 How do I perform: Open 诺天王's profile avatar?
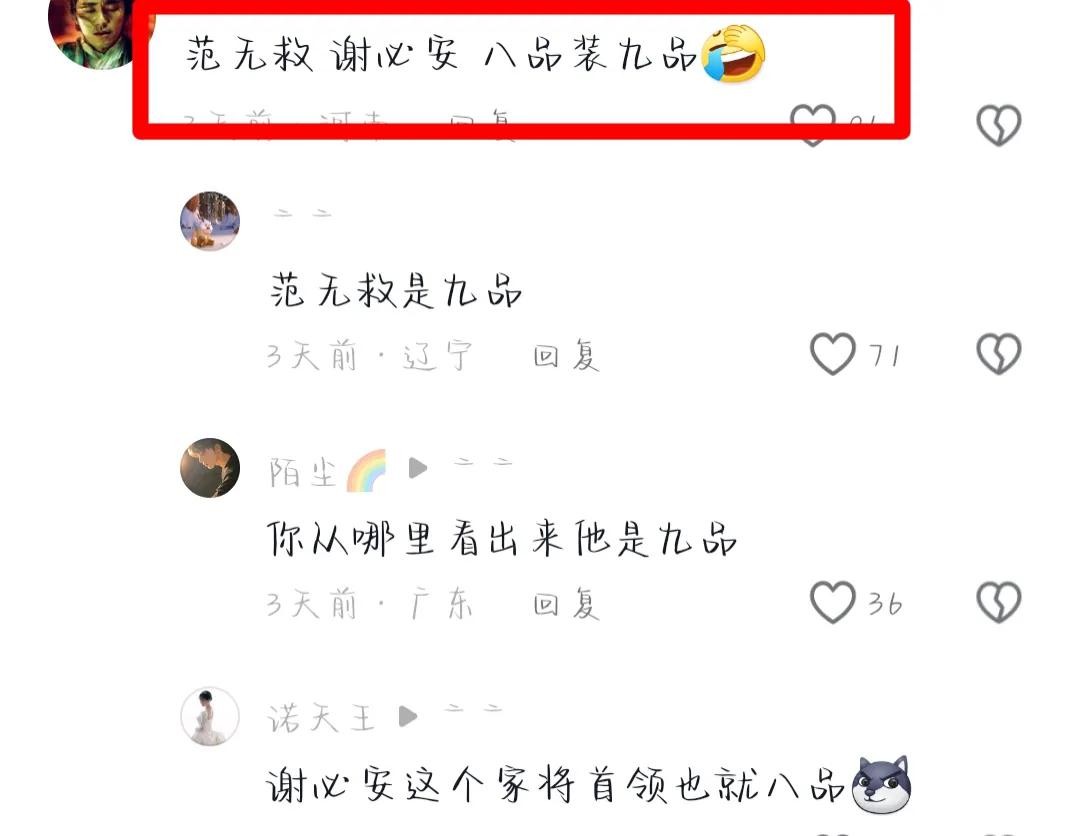210,716
